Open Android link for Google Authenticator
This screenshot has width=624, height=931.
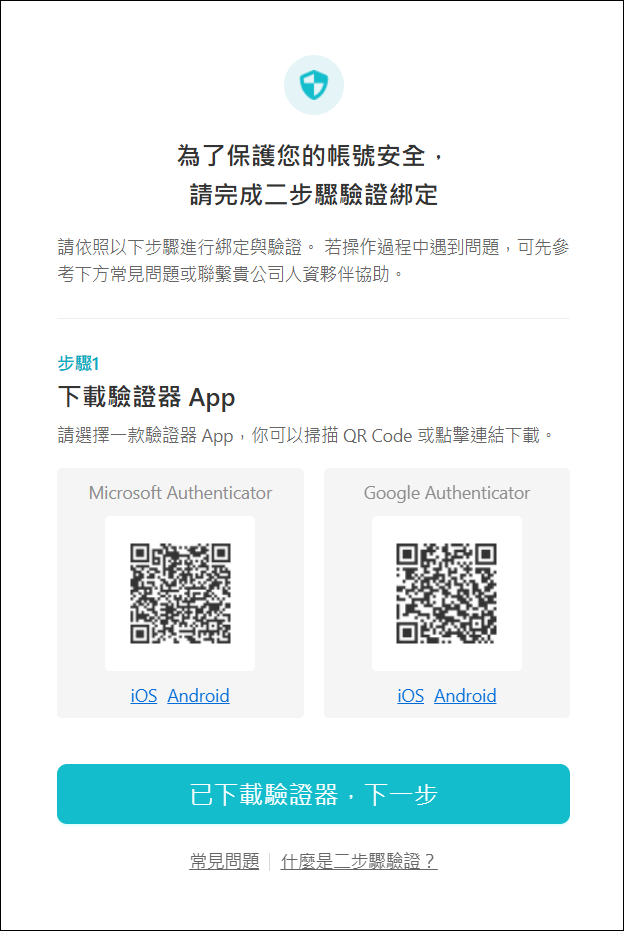click(x=465, y=696)
